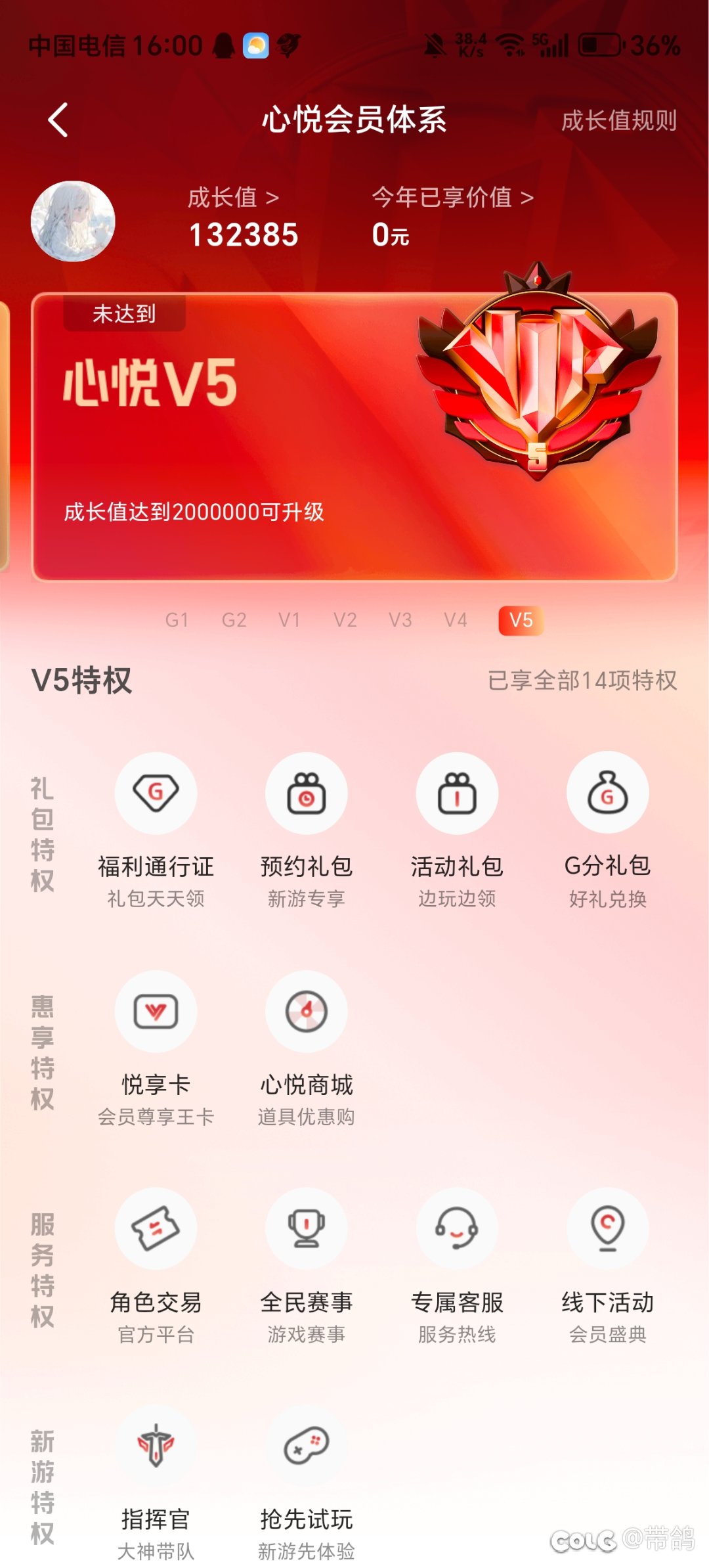Open the 成长值规则 link

coord(618,121)
